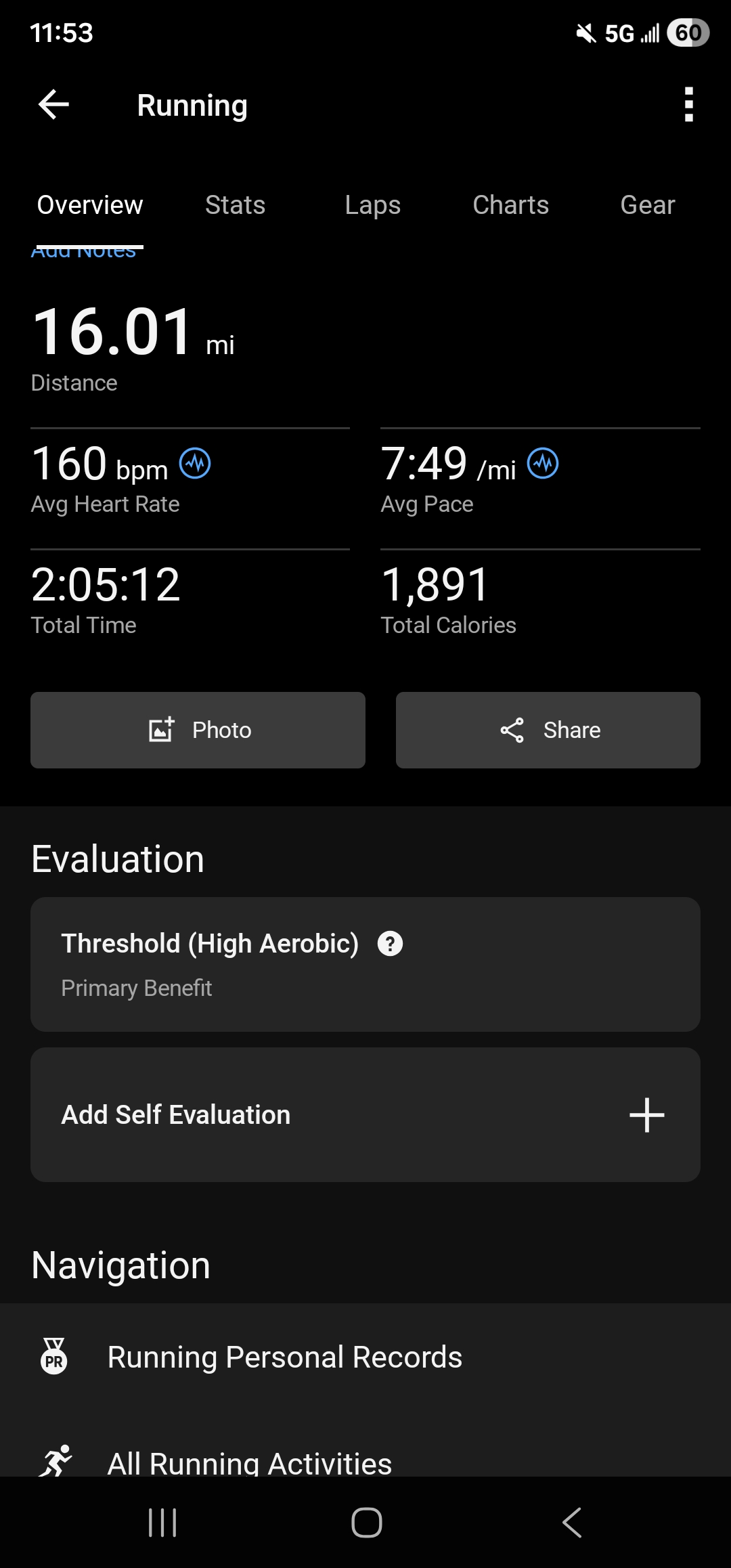Screen dimensions: 731x1568
Task: Open Running Personal Records
Action: [284, 1357]
